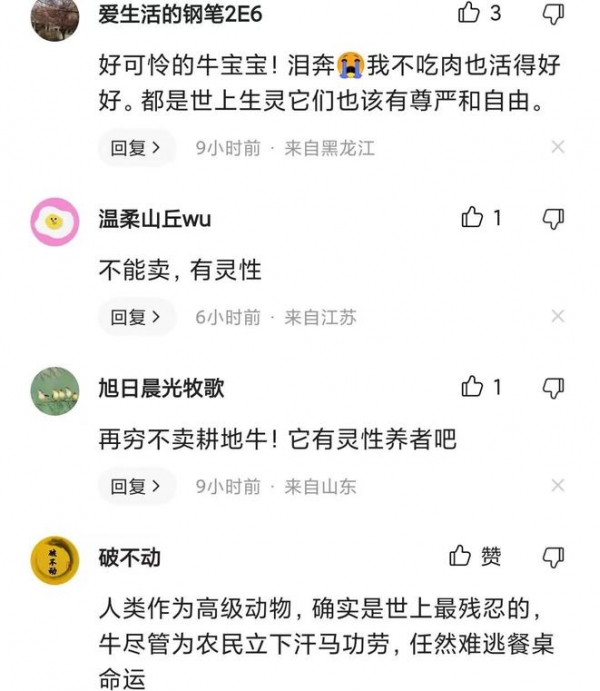Open 破不动's profile avatar
The height and width of the screenshot is (691, 600).
click(55, 561)
